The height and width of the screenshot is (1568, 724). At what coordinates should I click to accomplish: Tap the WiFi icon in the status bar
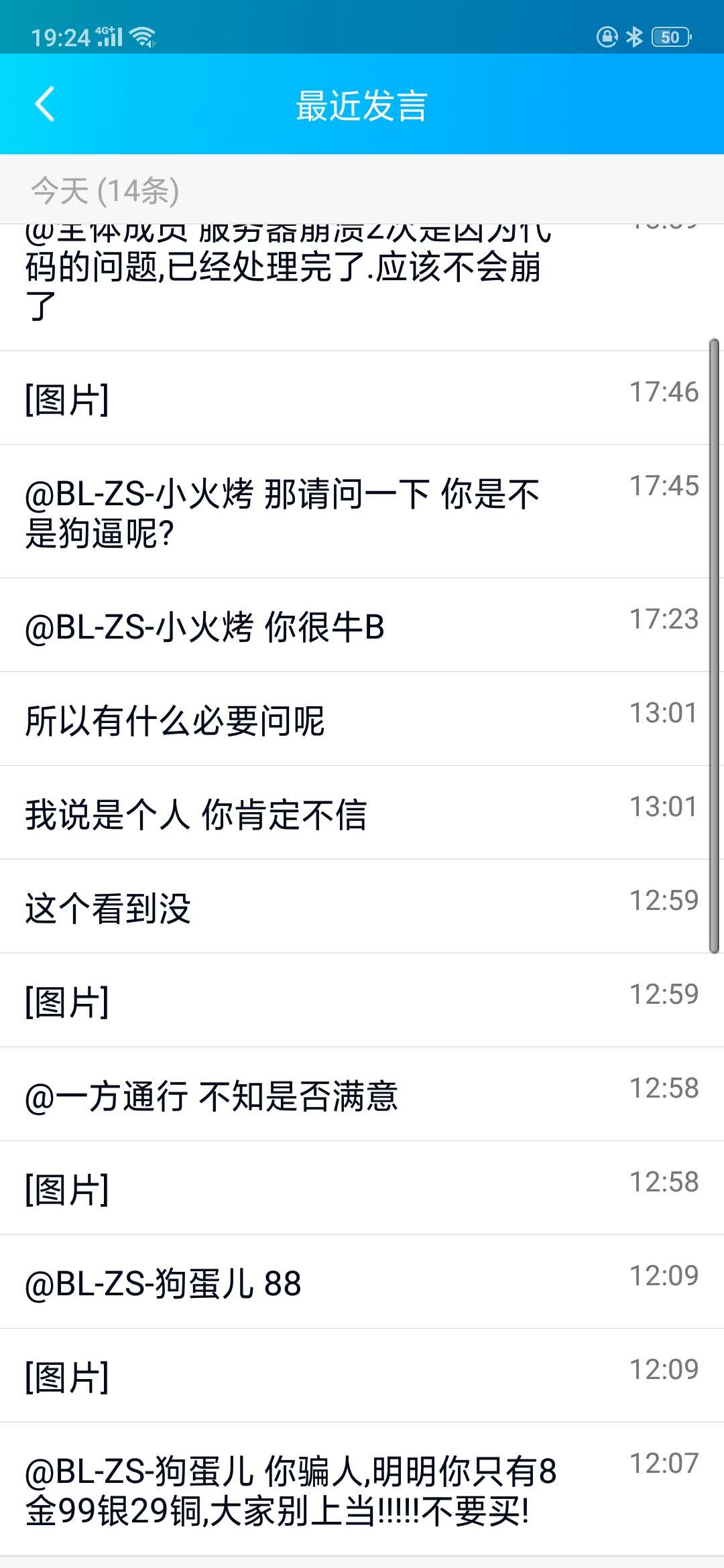click(x=142, y=38)
